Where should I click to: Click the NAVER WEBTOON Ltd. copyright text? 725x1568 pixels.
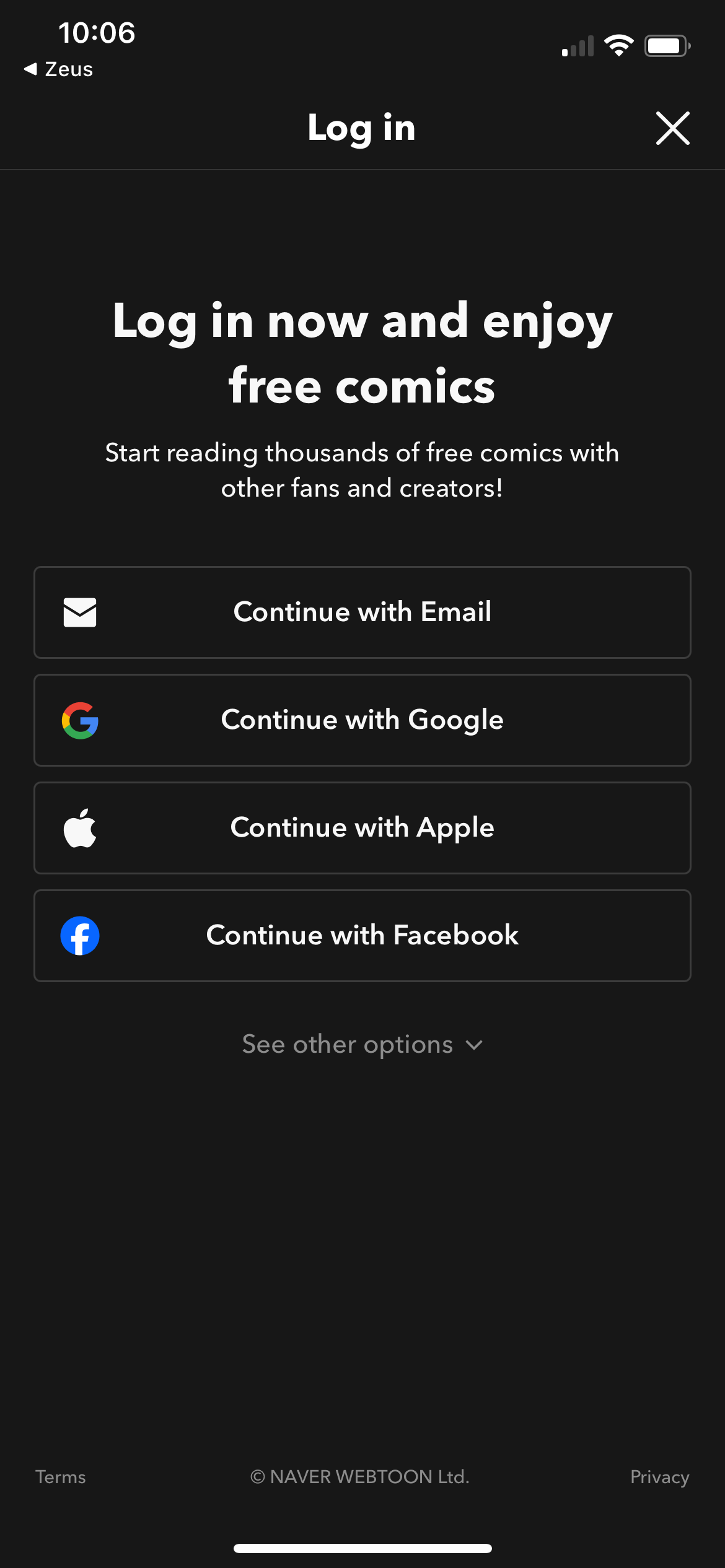coord(361,1477)
